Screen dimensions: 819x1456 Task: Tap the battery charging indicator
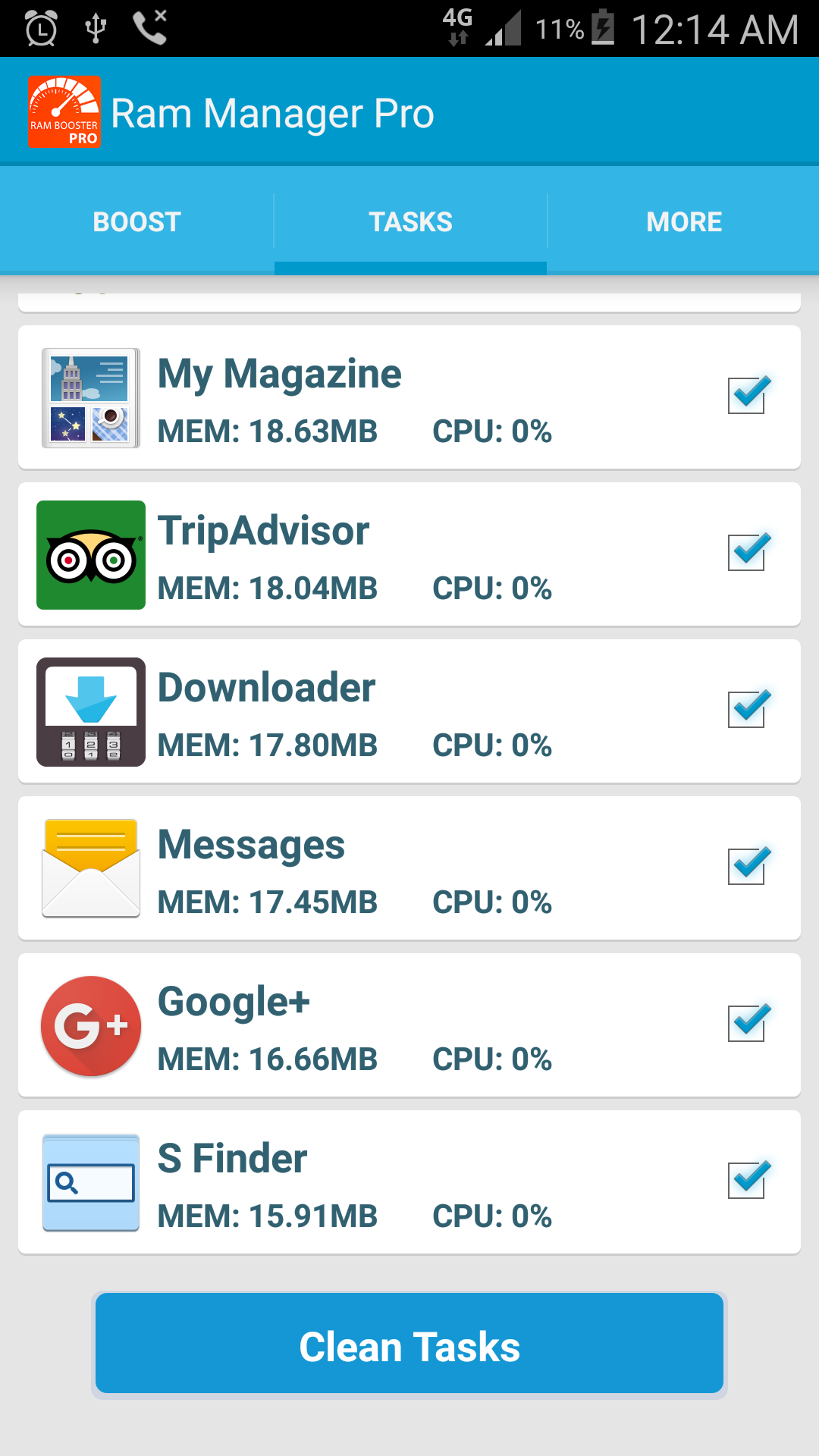point(603,29)
